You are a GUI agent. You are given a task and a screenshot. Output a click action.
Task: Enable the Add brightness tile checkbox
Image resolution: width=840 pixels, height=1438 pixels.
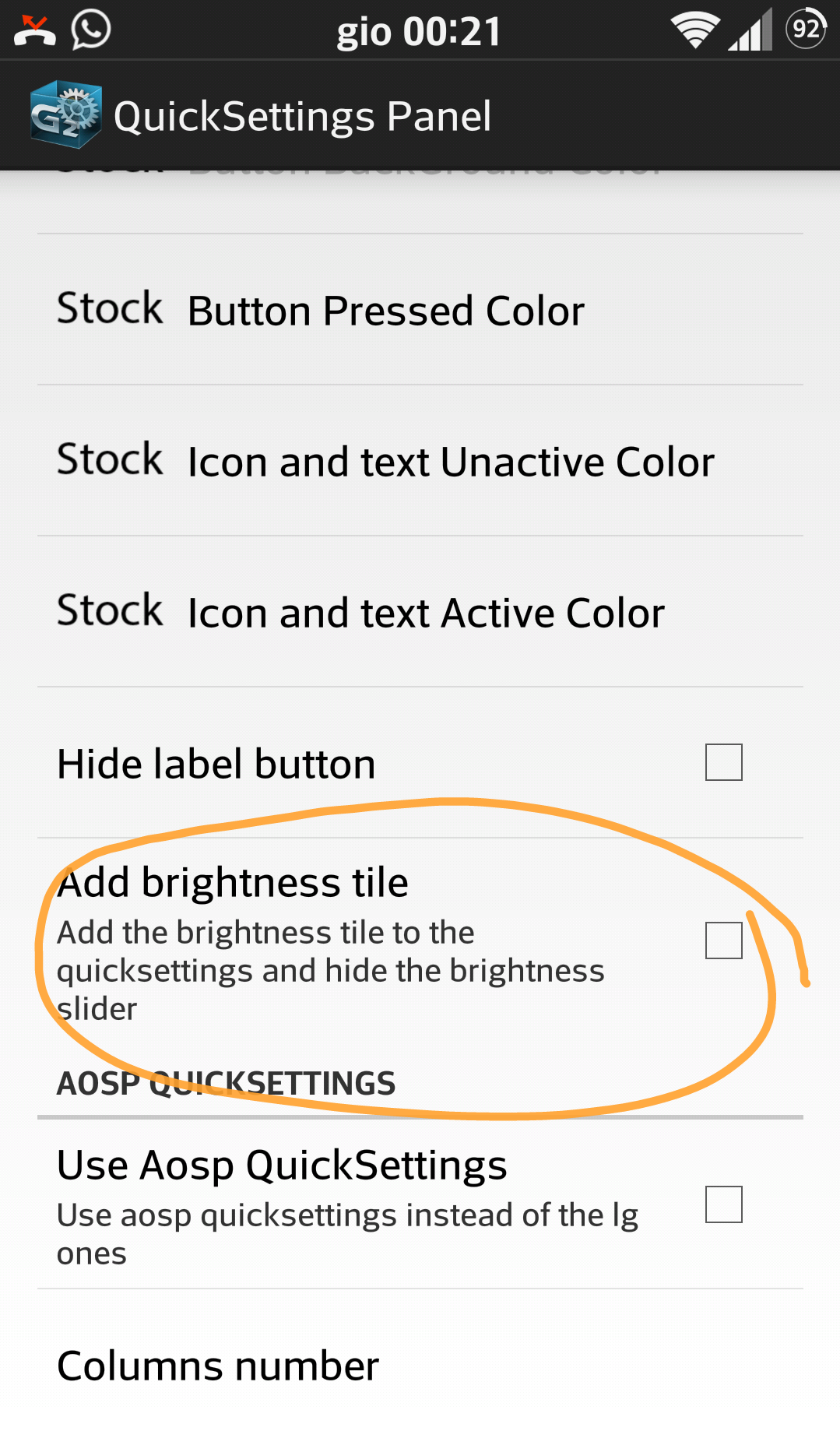pyautogui.click(x=723, y=941)
